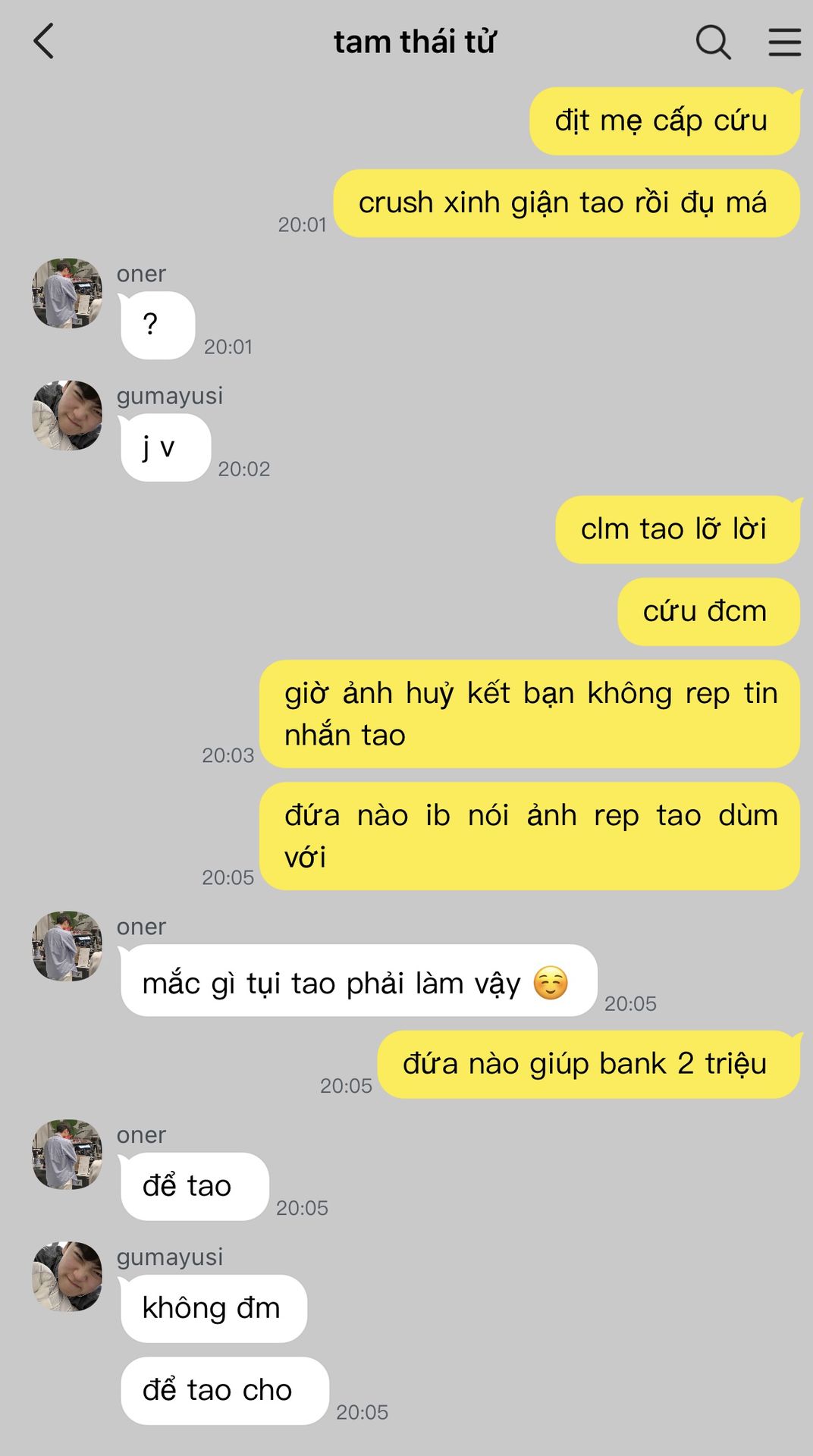Open oner's profile picture beside the "?" message
The height and width of the screenshot is (1456, 813).
tap(67, 293)
